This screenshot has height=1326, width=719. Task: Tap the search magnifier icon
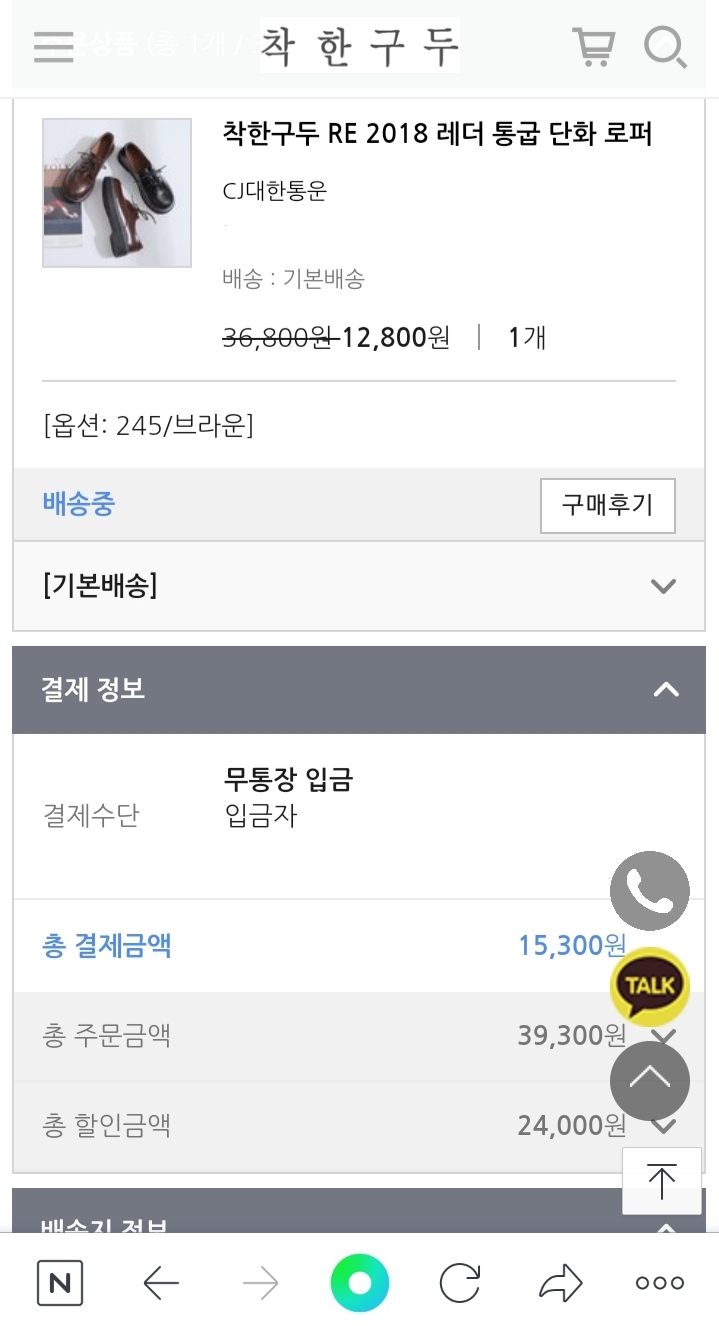tap(665, 46)
